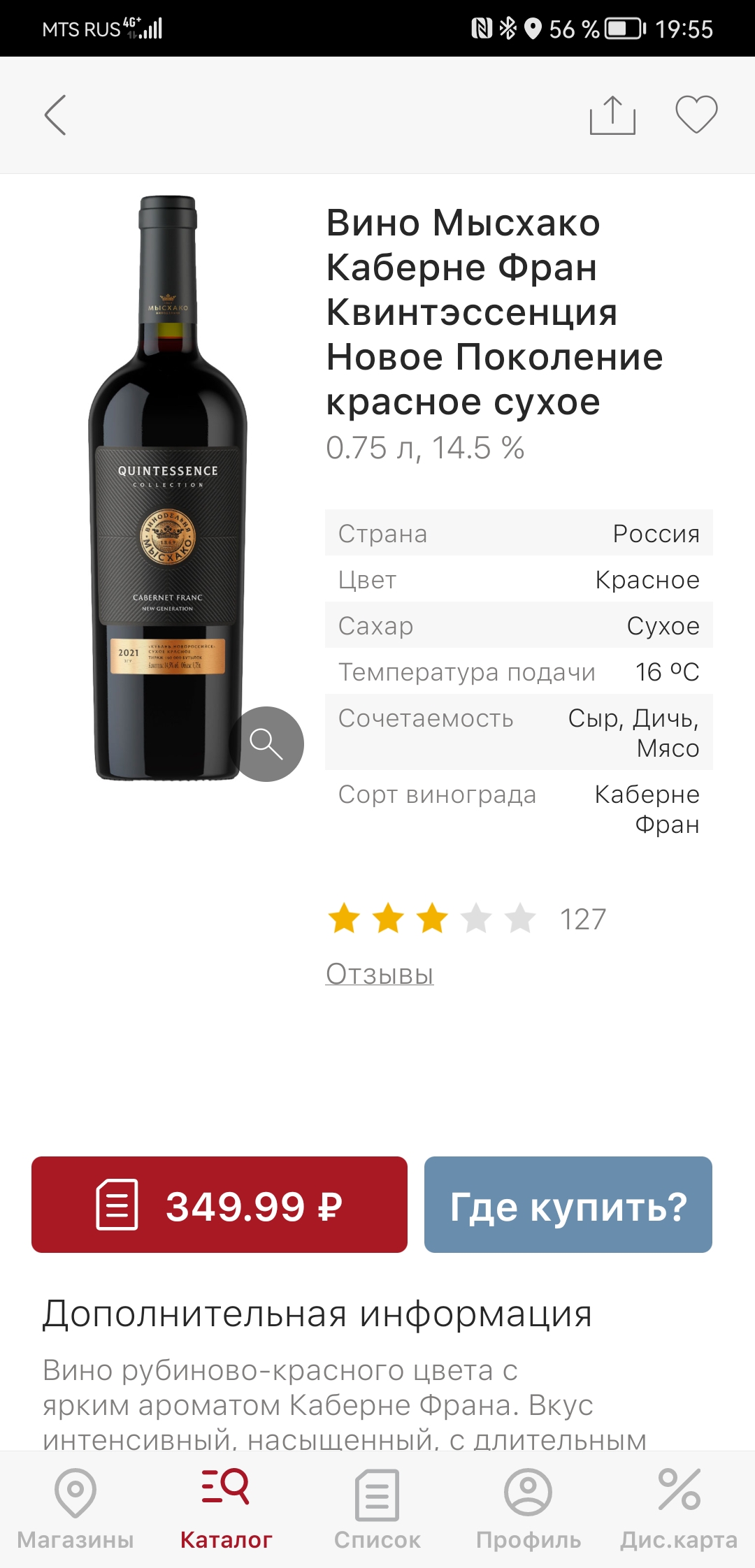Image resolution: width=755 pixels, height=1568 pixels.
Task: Add wine to favorites with the heart
Action: (x=696, y=114)
